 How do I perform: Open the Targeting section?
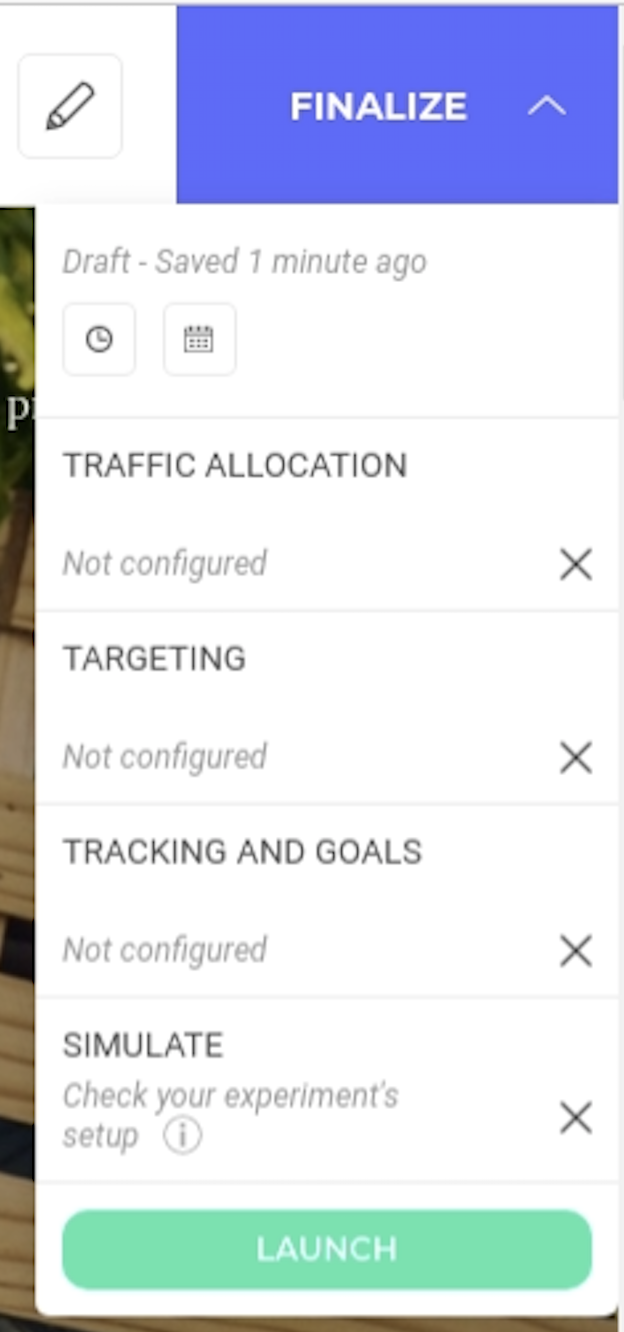coord(327,708)
